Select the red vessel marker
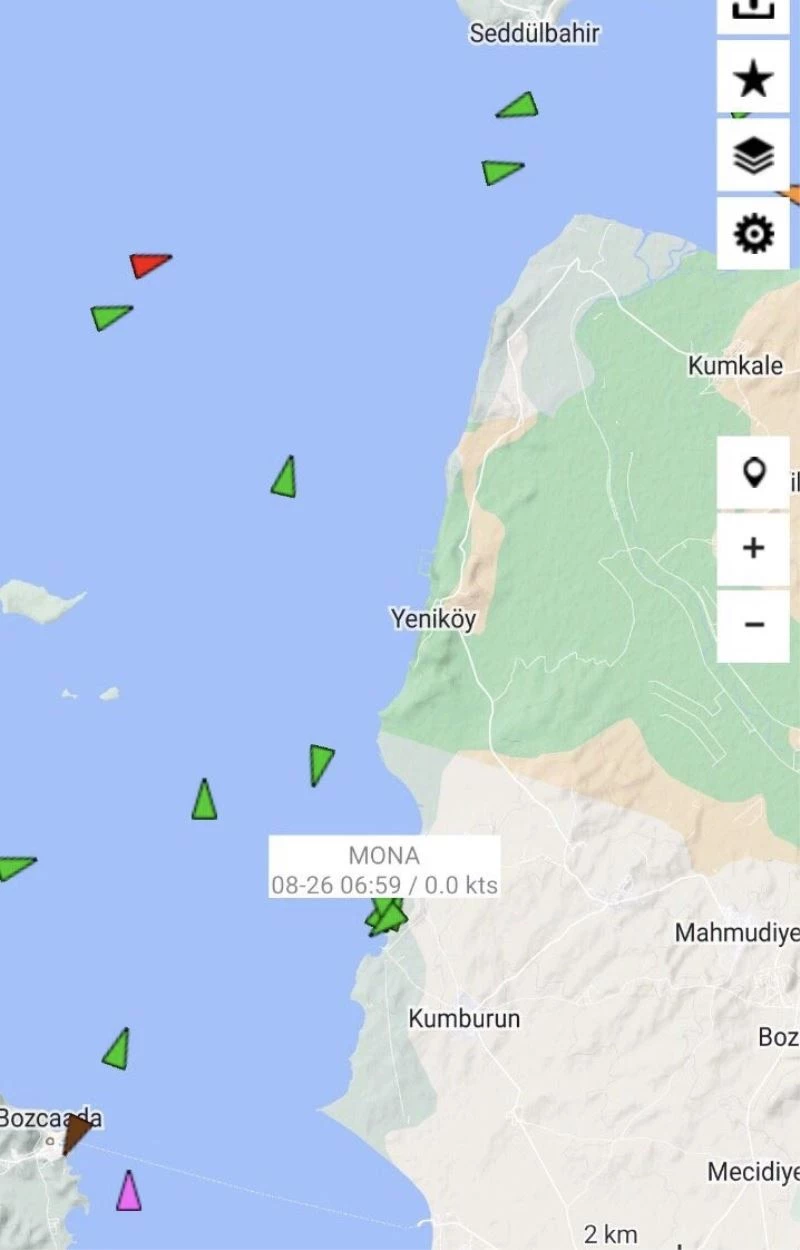This screenshot has width=800, height=1250. pyautogui.click(x=148, y=264)
